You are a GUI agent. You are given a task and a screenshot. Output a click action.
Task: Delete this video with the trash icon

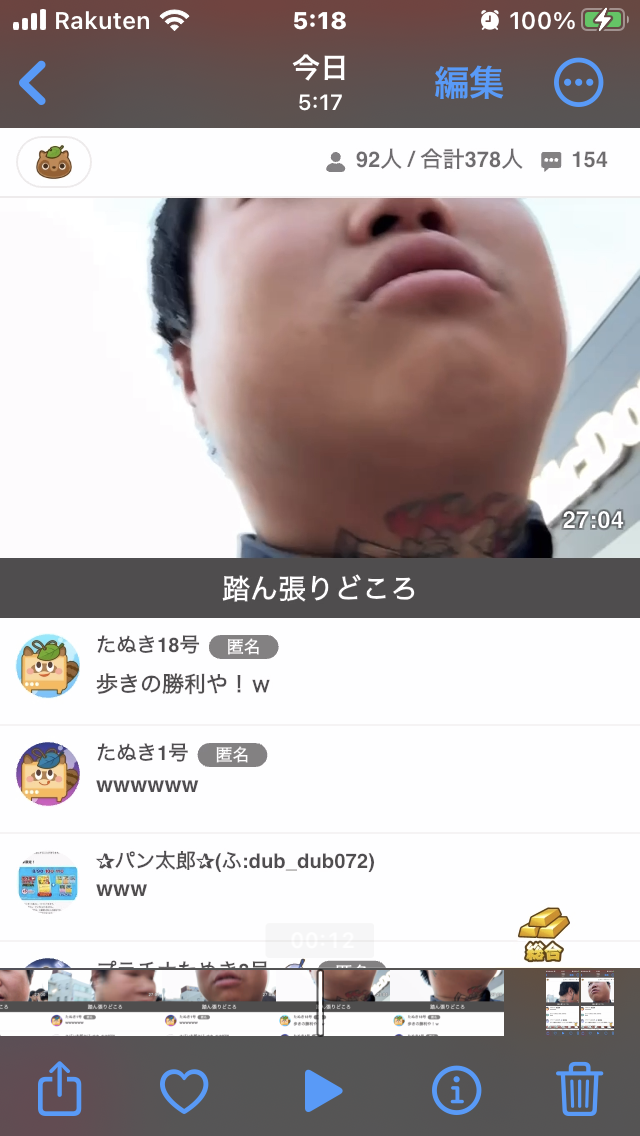tap(580, 1088)
